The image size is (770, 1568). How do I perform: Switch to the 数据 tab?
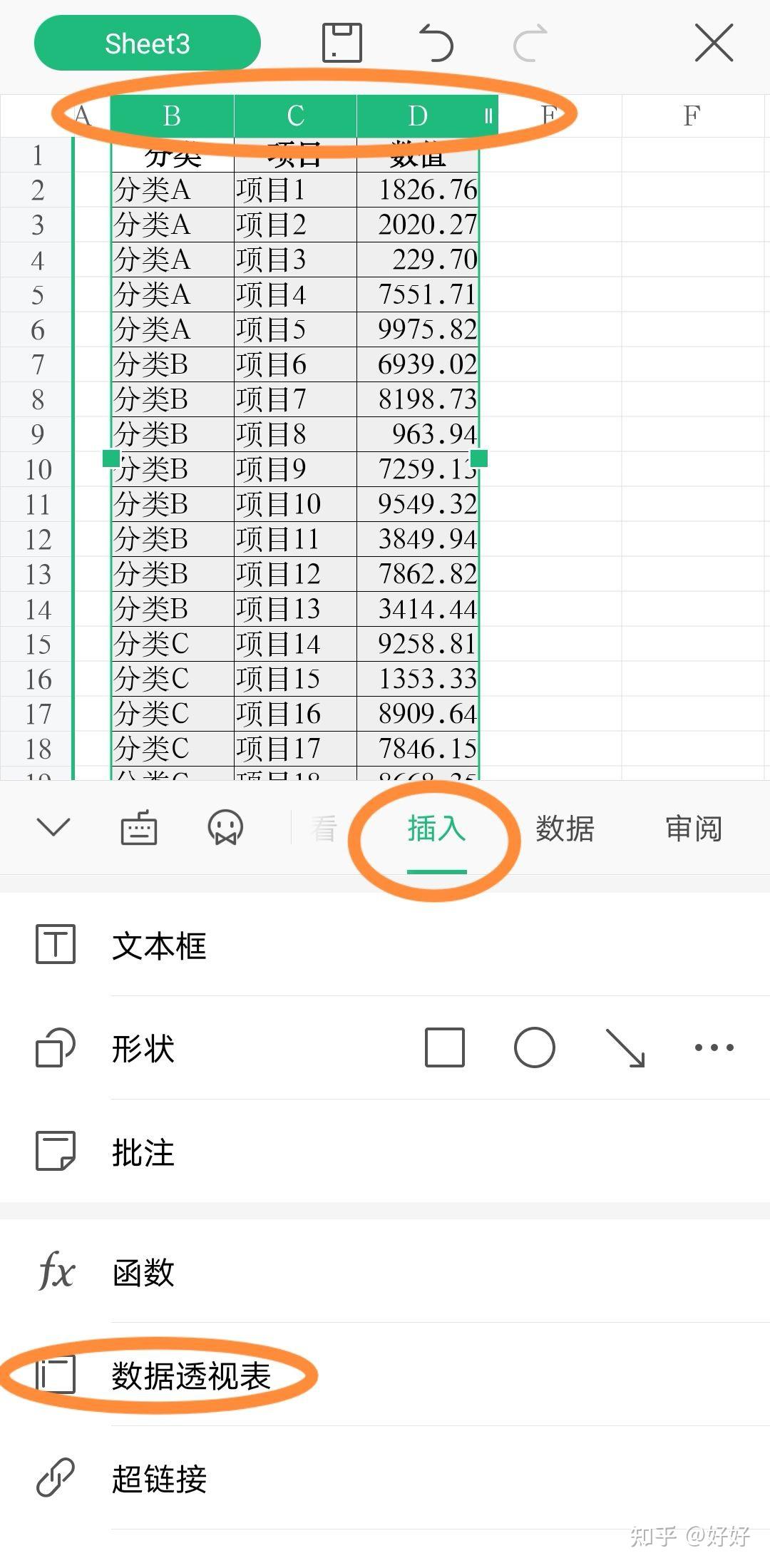(565, 829)
